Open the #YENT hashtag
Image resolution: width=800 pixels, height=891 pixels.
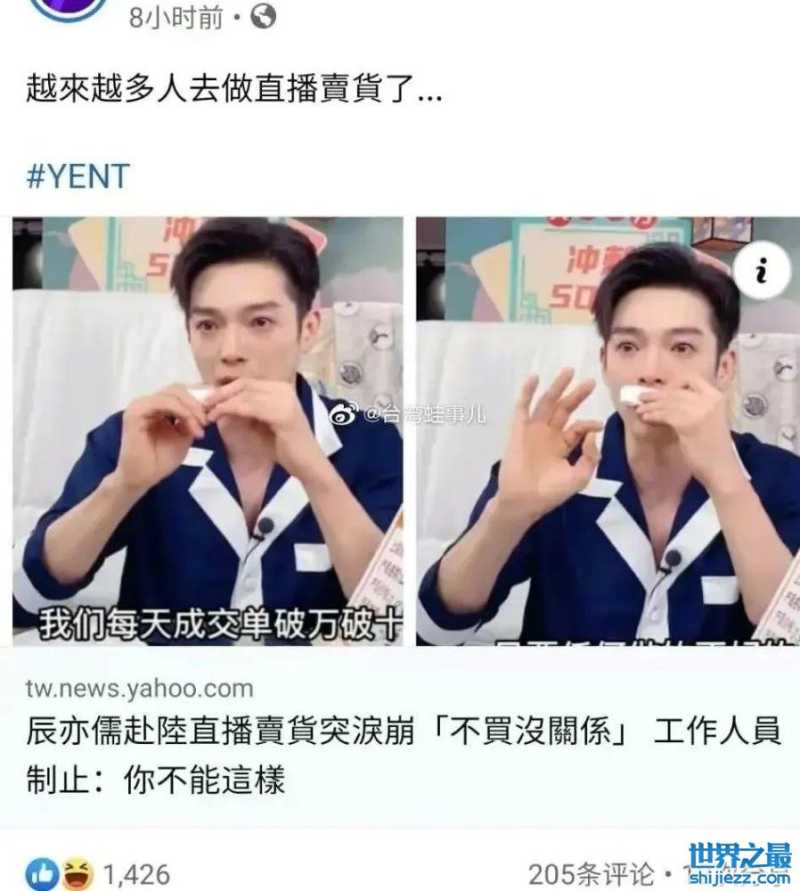click(x=78, y=176)
